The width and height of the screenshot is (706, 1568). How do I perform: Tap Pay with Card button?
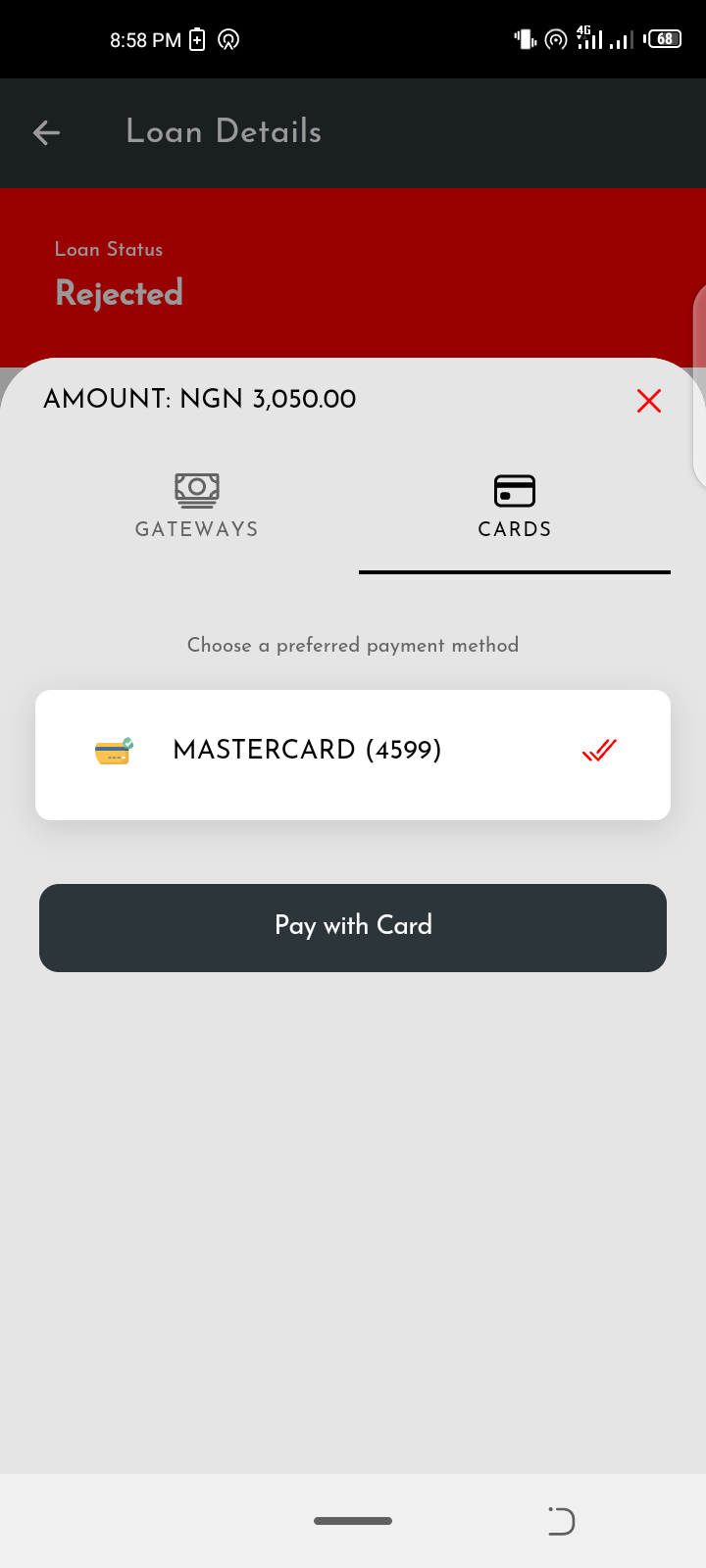click(353, 927)
